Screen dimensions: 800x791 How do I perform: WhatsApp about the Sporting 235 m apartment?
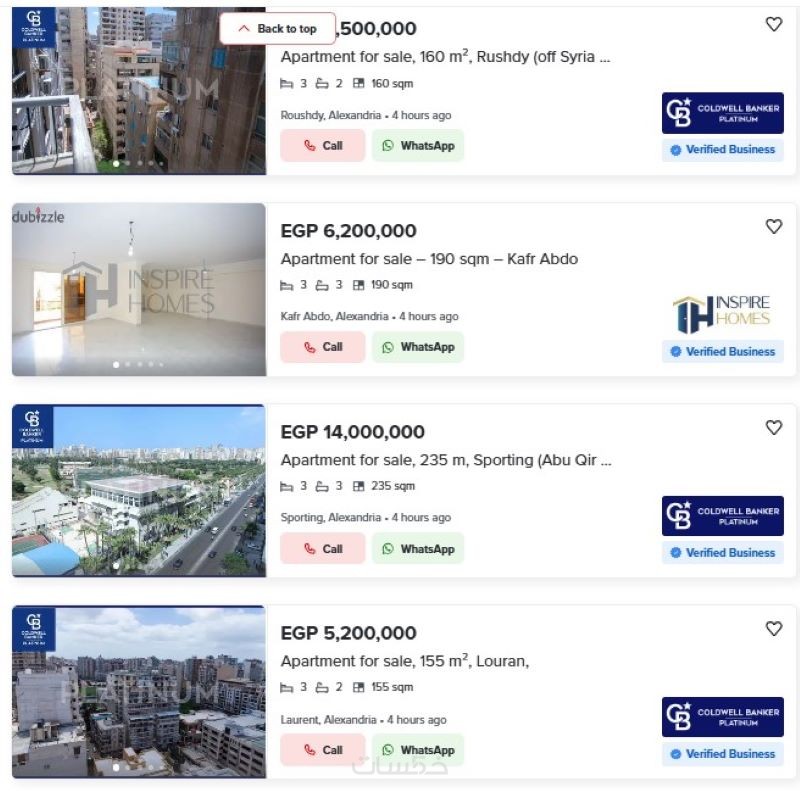coord(418,549)
